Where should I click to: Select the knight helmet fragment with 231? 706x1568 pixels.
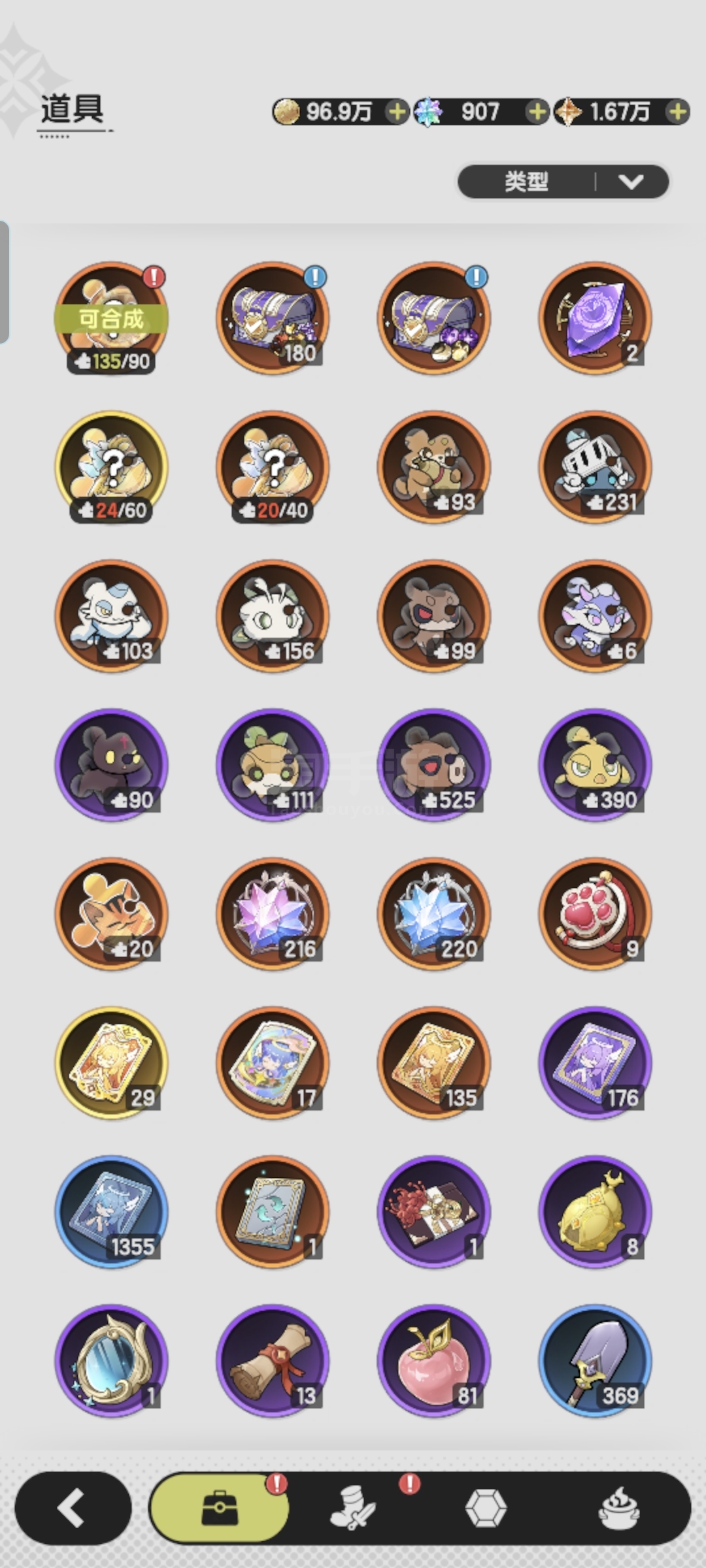(595, 467)
